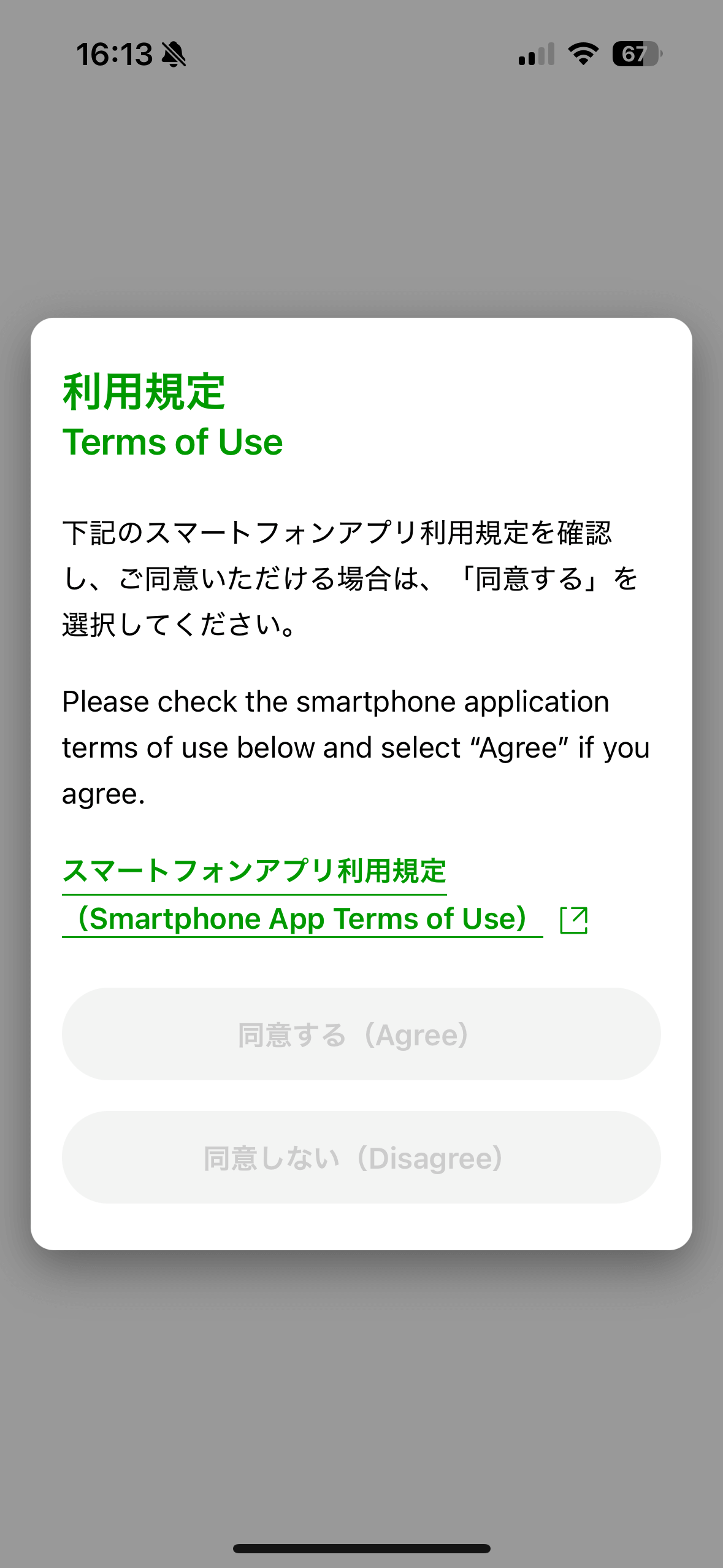The image size is (723, 1568).
Task: Select the 同意しない (Disagree) button
Action: point(361,1158)
